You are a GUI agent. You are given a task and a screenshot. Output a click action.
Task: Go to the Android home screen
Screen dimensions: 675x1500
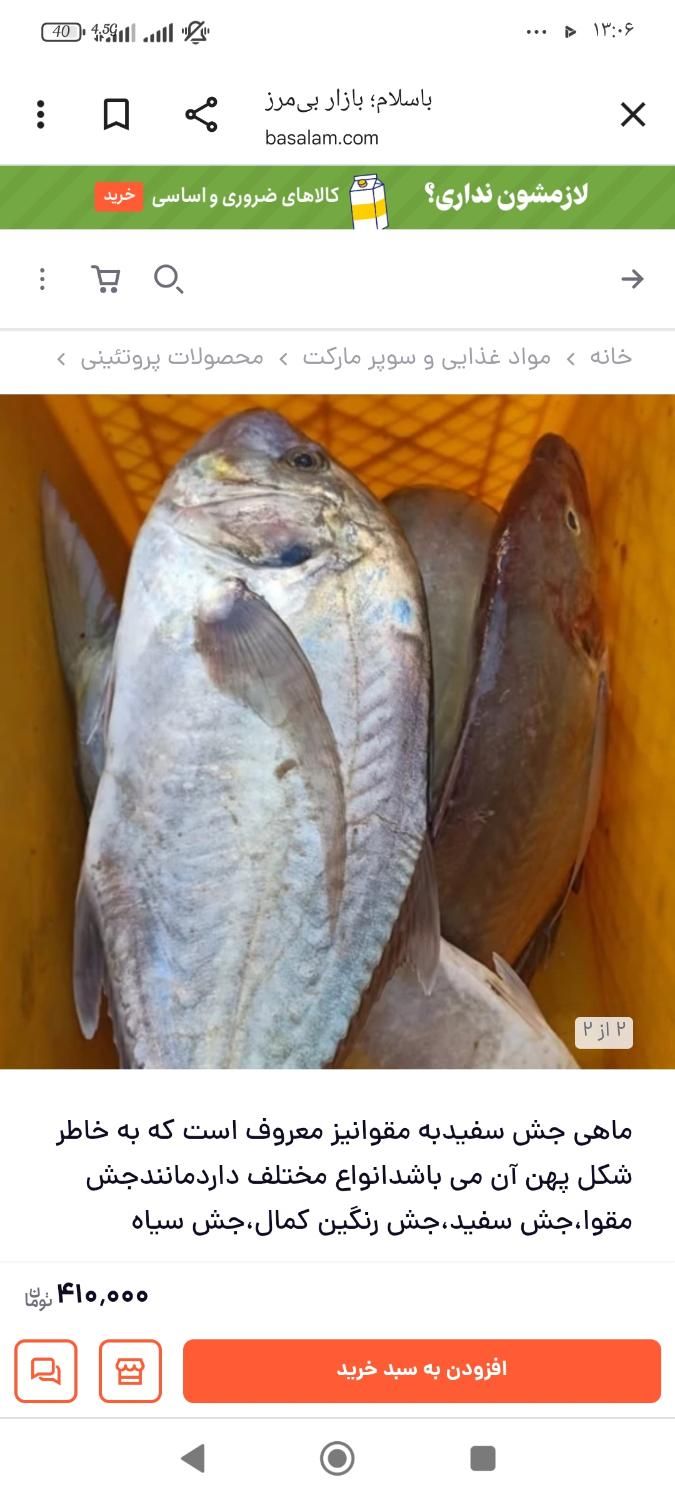(337, 1458)
